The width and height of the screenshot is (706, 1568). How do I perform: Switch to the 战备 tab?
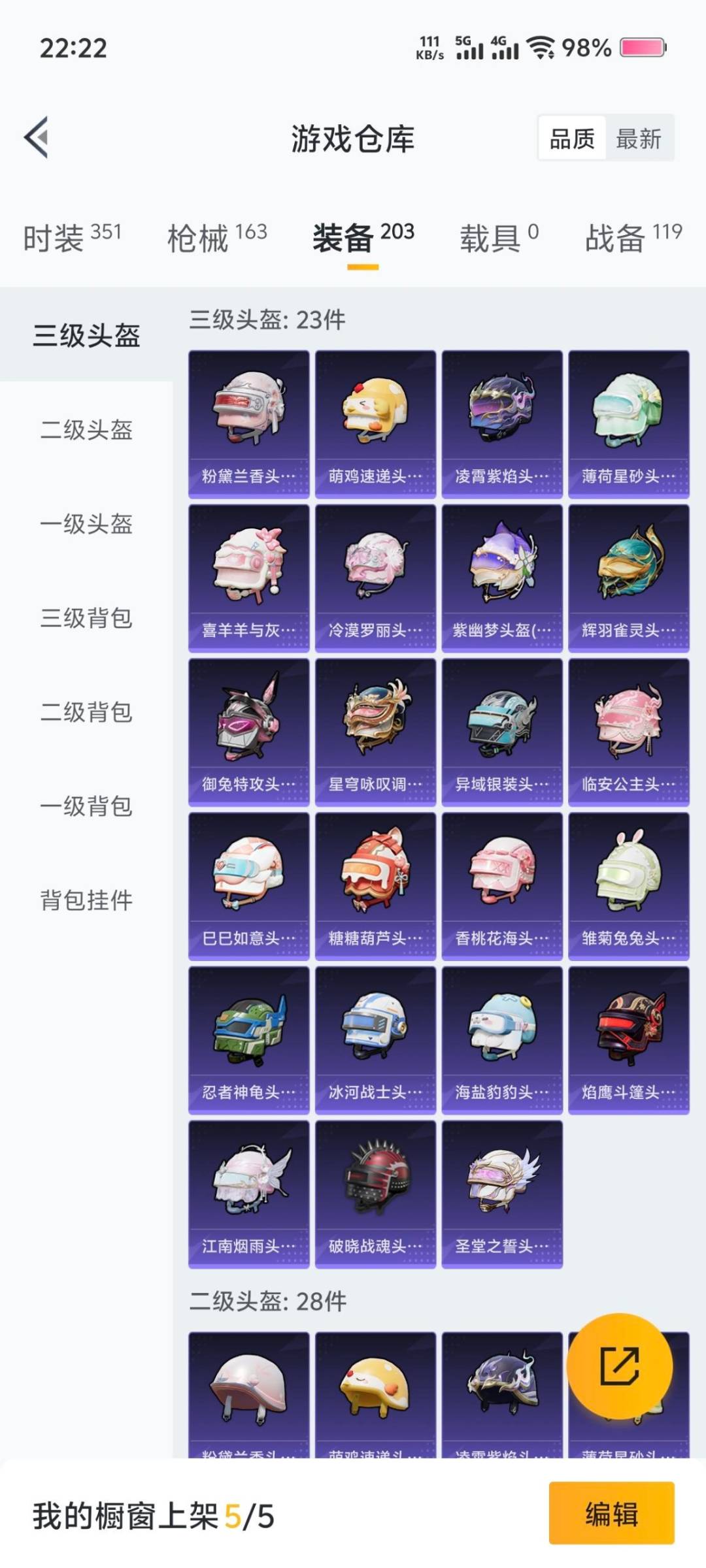633,237
